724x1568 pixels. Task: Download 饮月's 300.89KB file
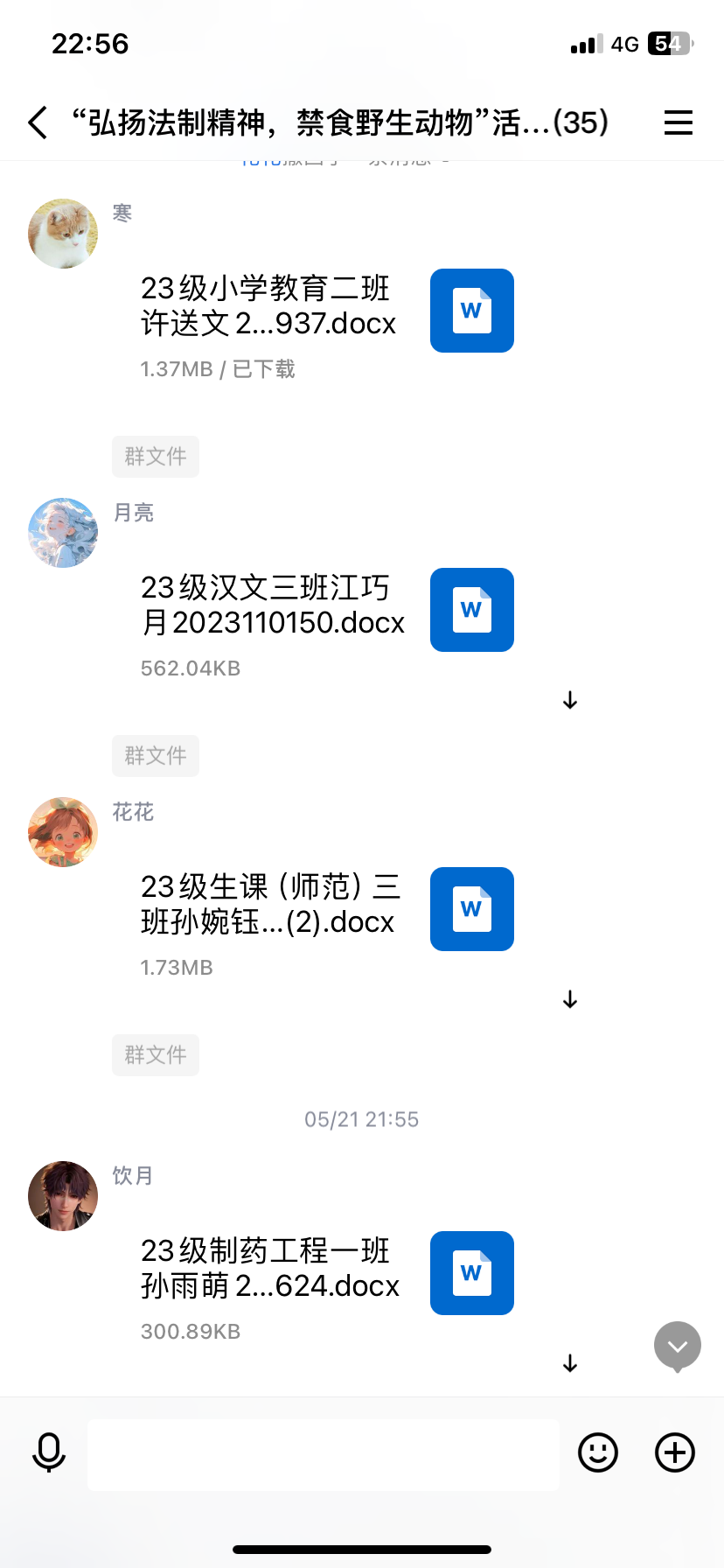coord(570,1363)
